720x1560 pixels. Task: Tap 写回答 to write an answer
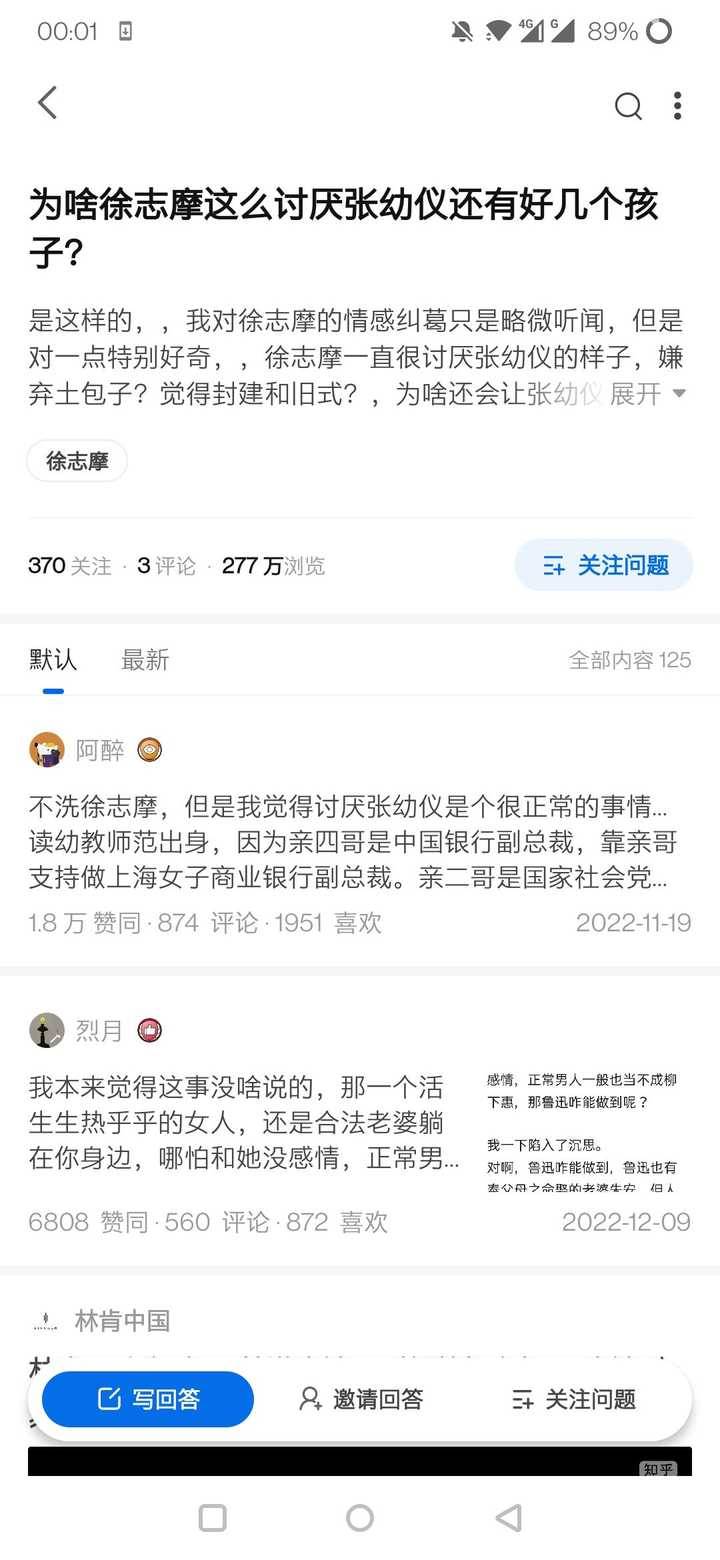(x=148, y=1399)
